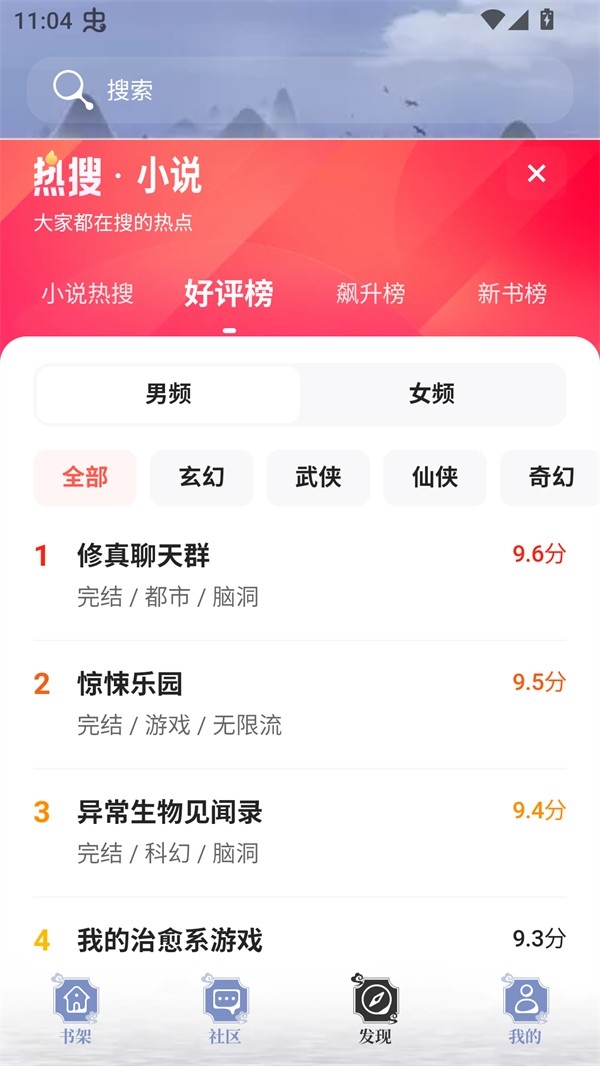Choose the 奇幻 genre chip
Screen dimensions: 600x1066
coord(551,477)
